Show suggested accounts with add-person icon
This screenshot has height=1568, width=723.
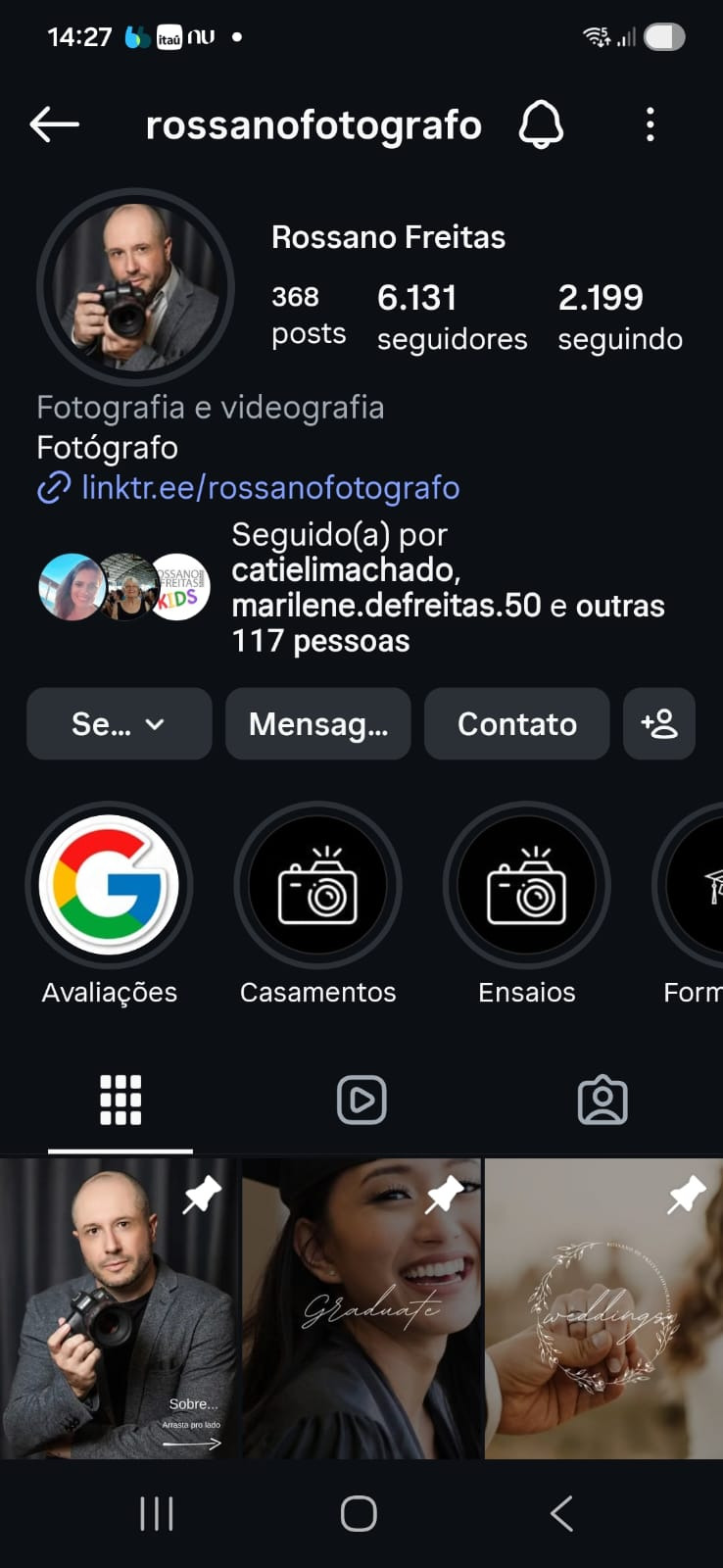pyautogui.click(x=659, y=723)
